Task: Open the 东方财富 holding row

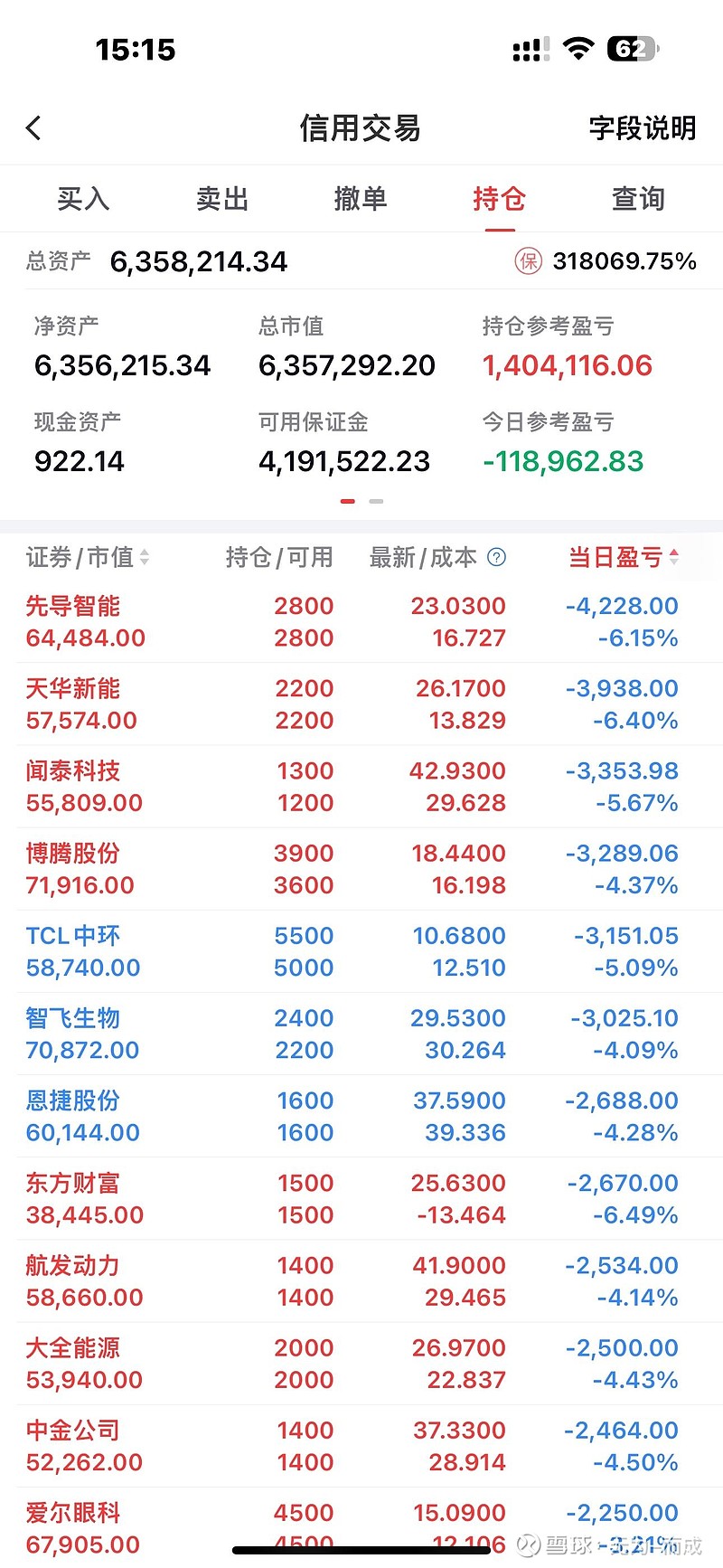Action: click(361, 1199)
